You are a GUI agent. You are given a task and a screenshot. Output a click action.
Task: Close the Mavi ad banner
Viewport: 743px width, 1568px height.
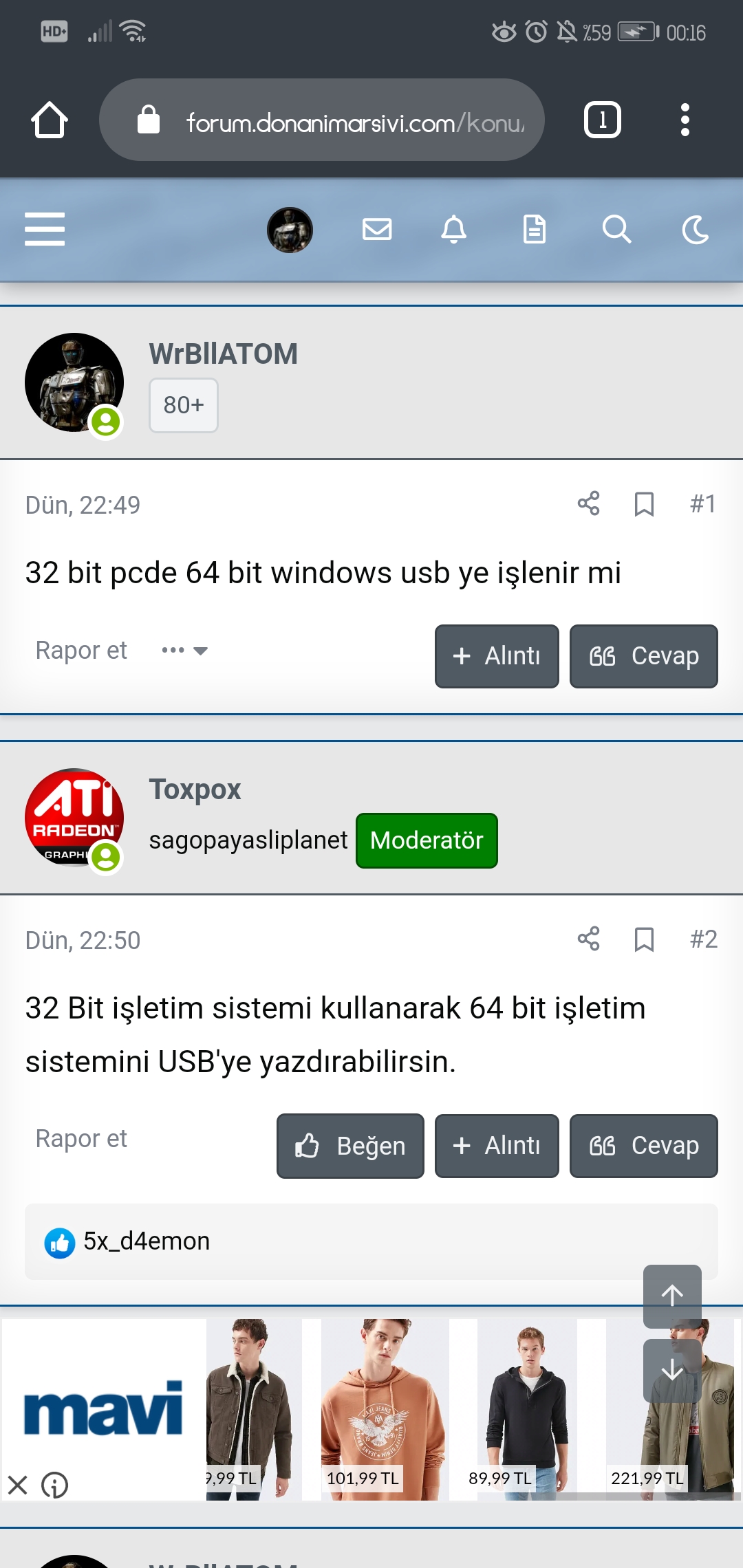click(x=18, y=1485)
